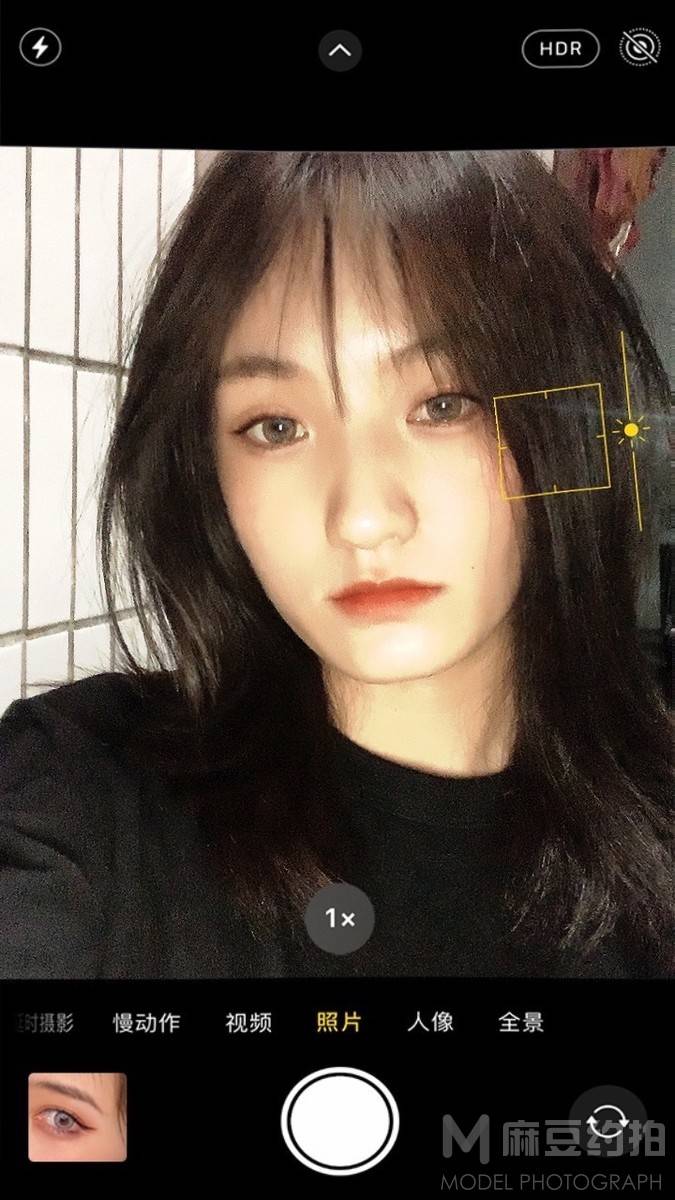Tap the 1× zoom button
This screenshot has width=675, height=1200.
(x=340, y=918)
